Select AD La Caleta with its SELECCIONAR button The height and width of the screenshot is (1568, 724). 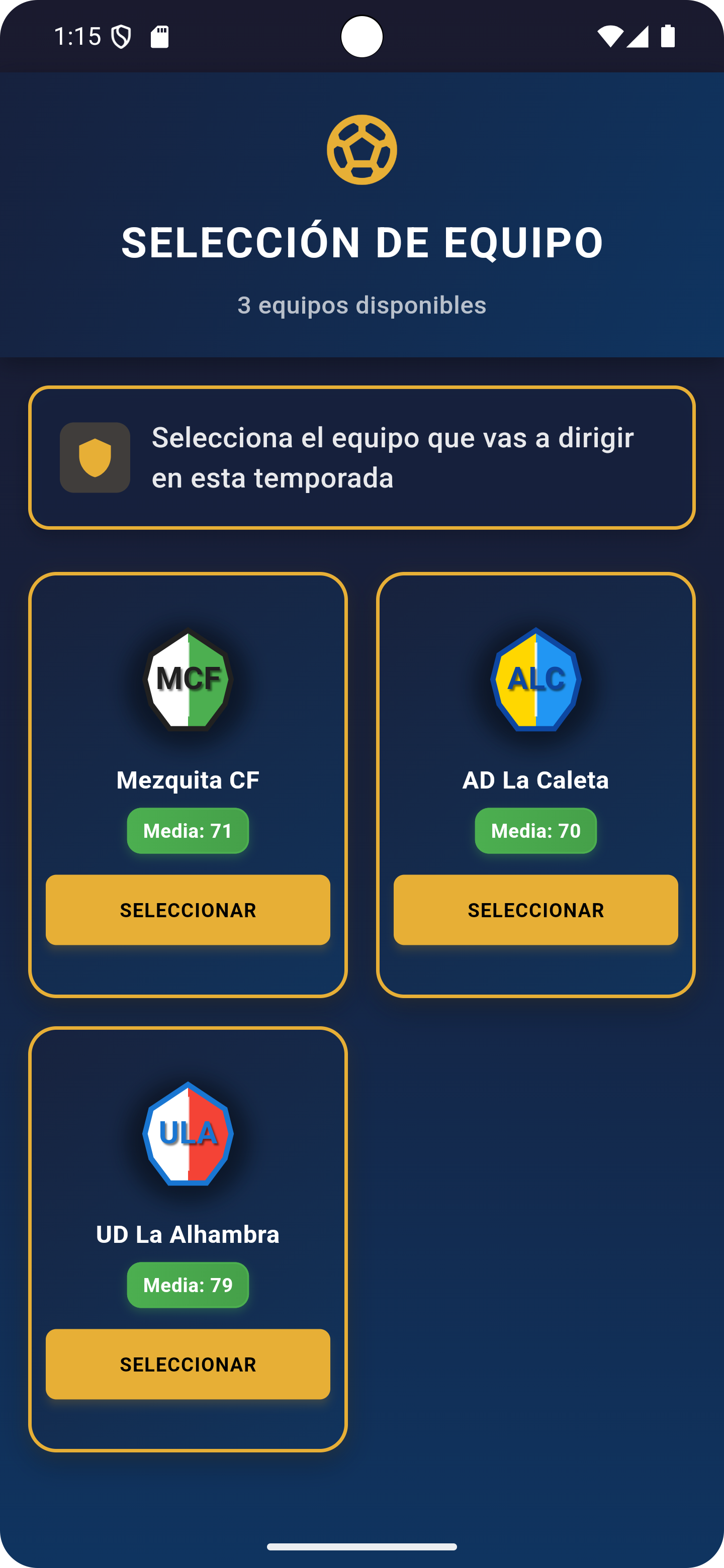[x=536, y=910]
